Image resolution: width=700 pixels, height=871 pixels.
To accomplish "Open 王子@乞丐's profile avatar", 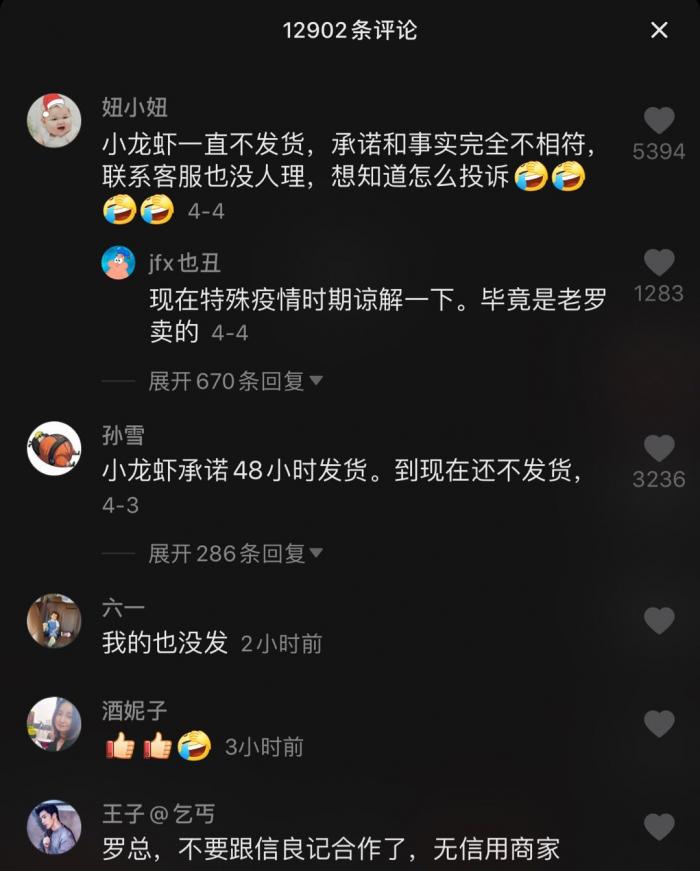I will tap(54, 827).
